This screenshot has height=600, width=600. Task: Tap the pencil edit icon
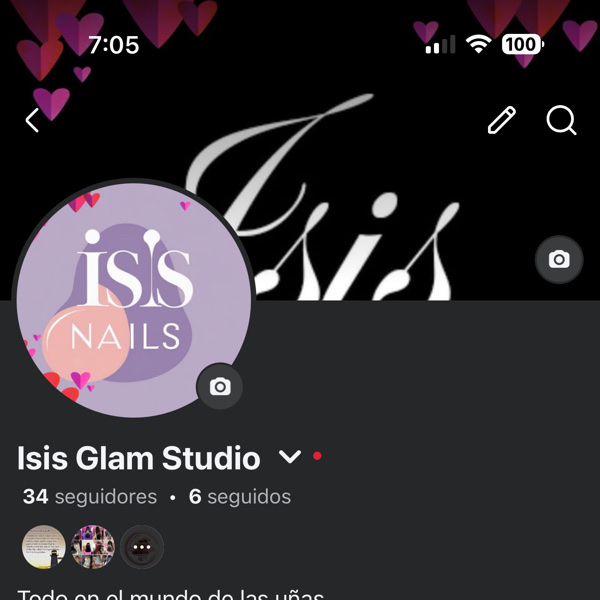(x=502, y=121)
